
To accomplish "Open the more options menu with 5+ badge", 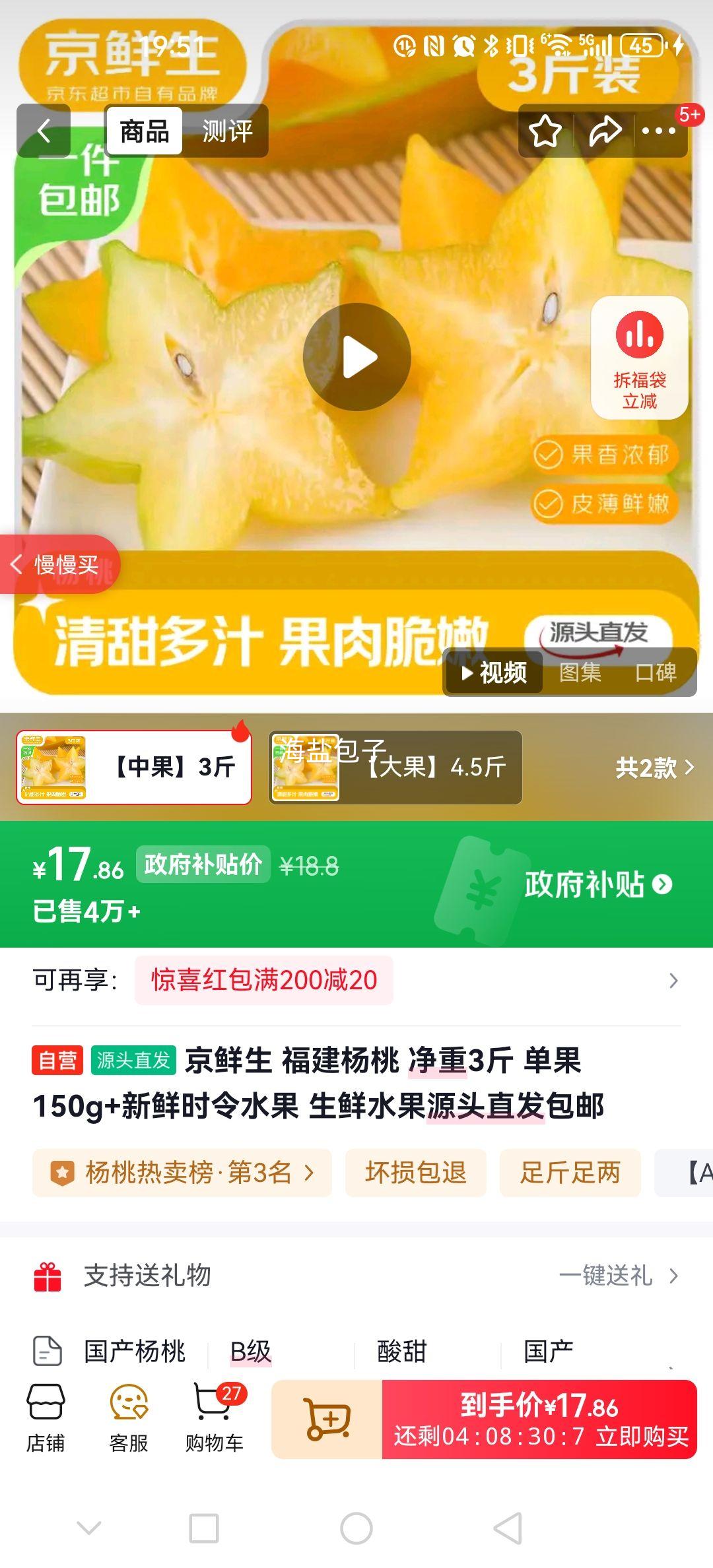I will click(x=658, y=131).
